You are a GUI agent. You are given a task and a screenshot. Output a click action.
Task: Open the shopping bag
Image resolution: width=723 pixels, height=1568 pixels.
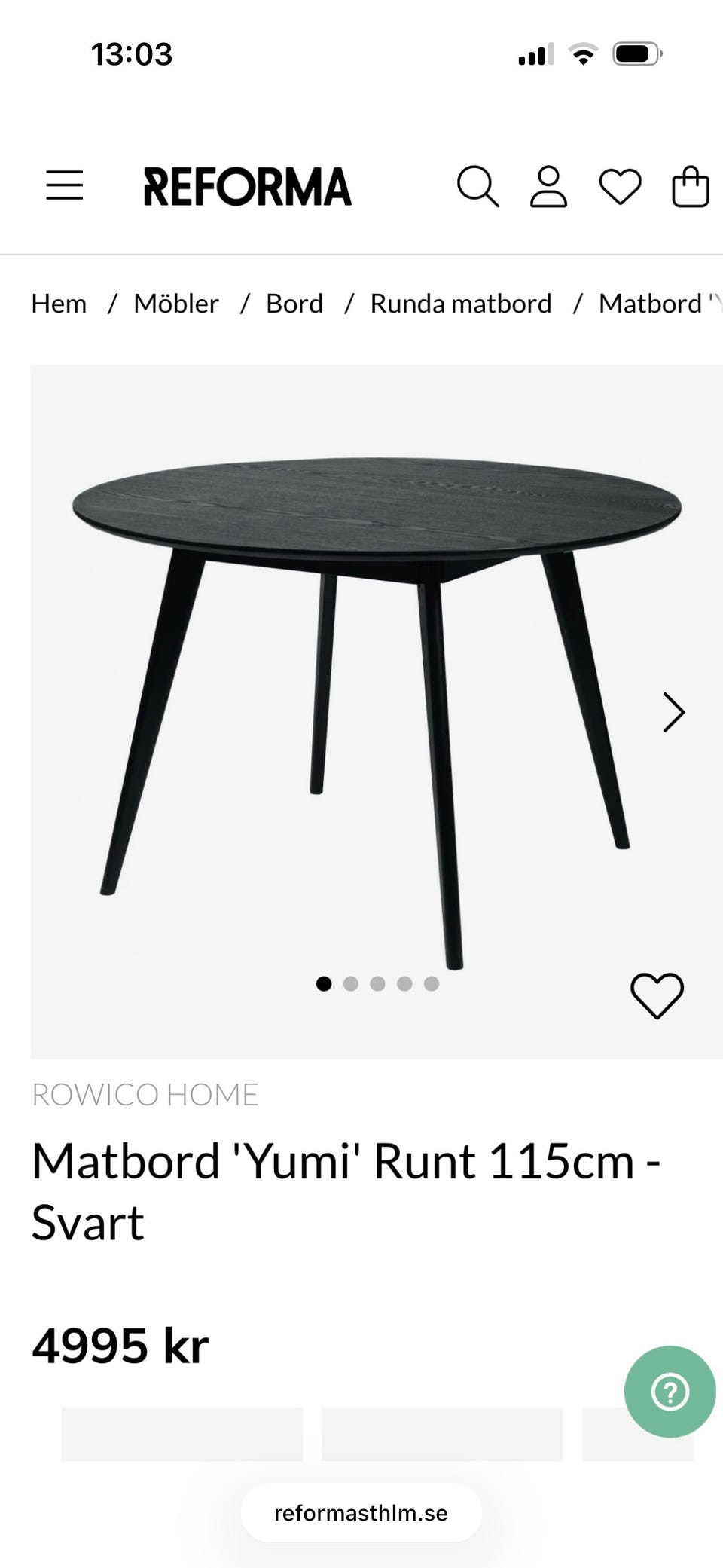tap(690, 186)
